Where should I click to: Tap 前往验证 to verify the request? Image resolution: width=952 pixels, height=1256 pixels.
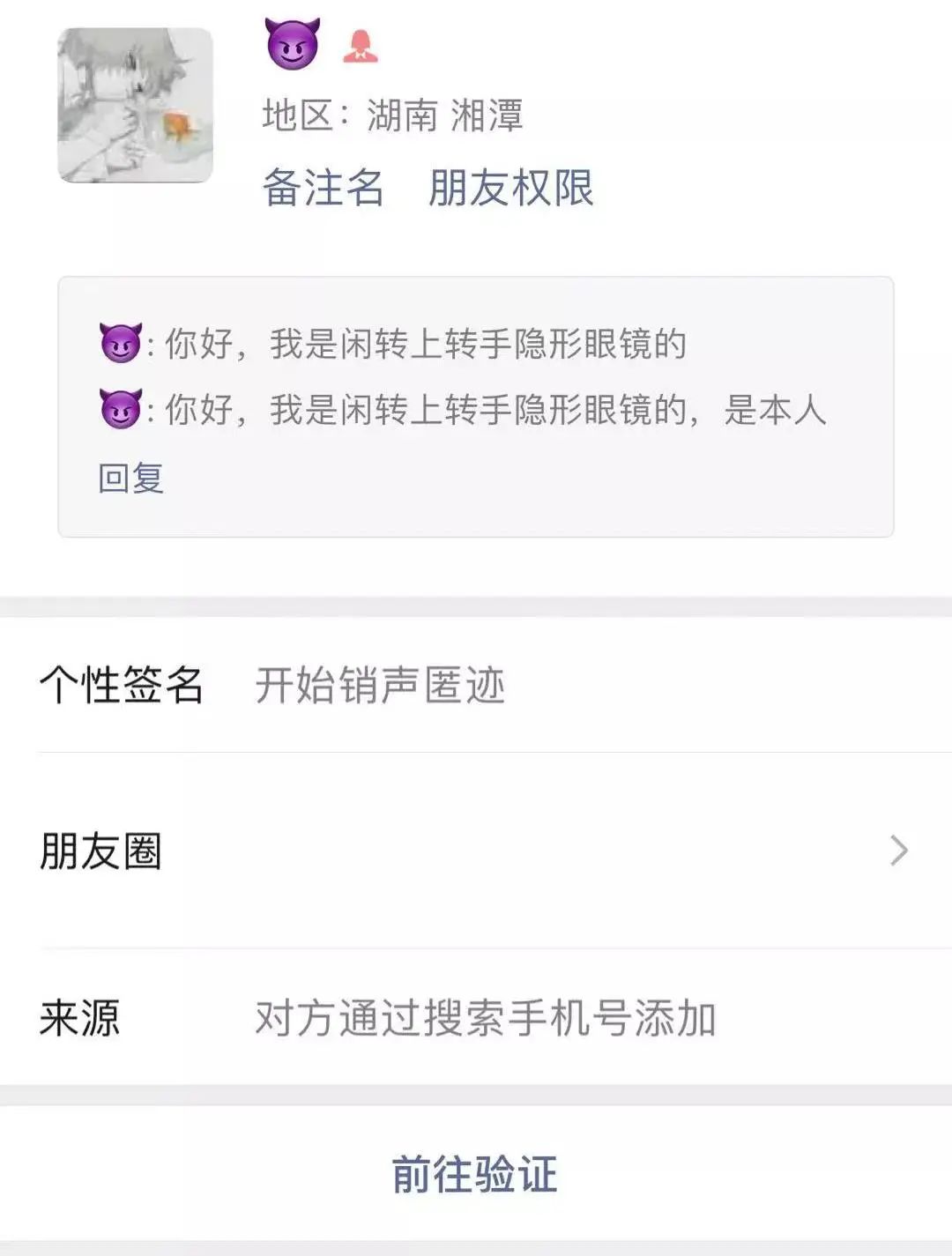[x=475, y=1174]
